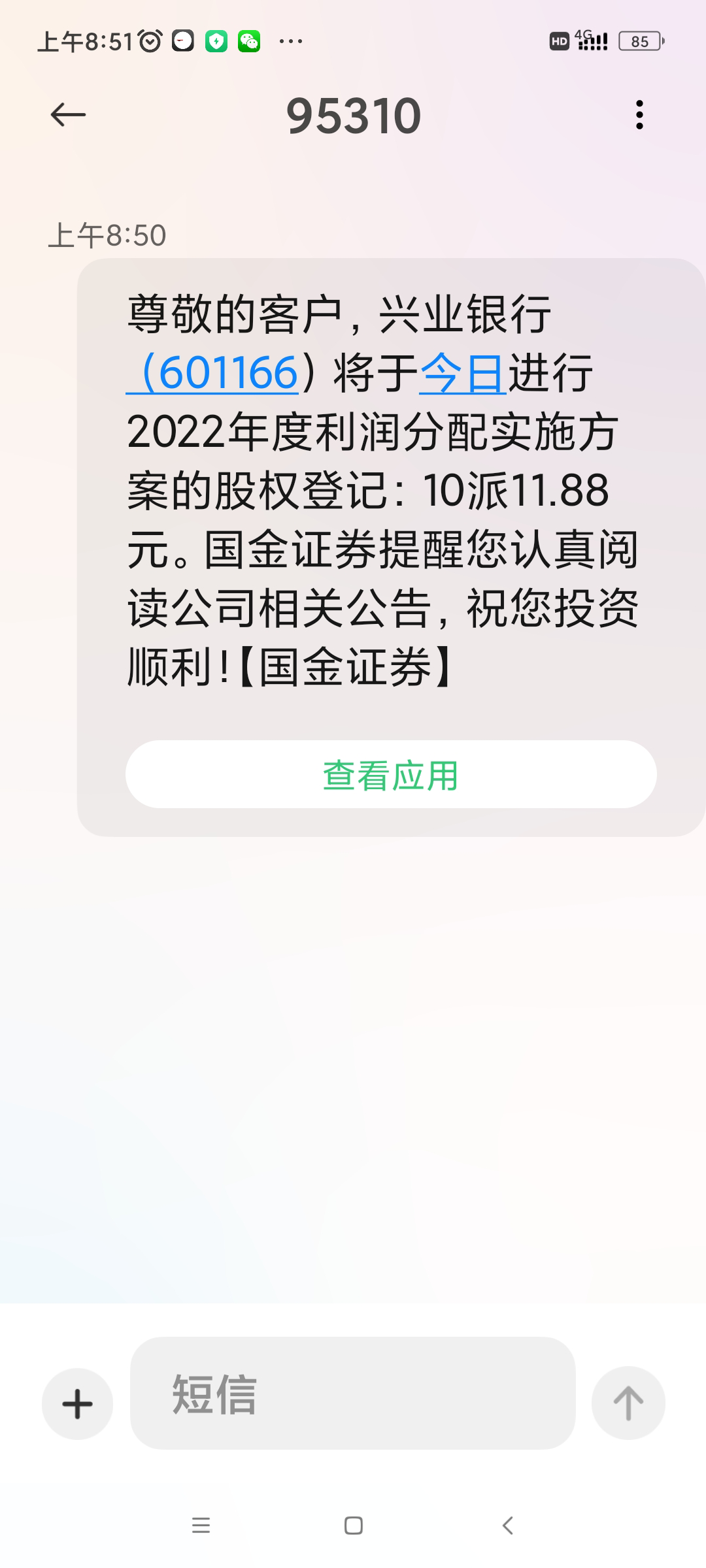
Task: Open attachment options with the plus icon
Action: 77,1403
